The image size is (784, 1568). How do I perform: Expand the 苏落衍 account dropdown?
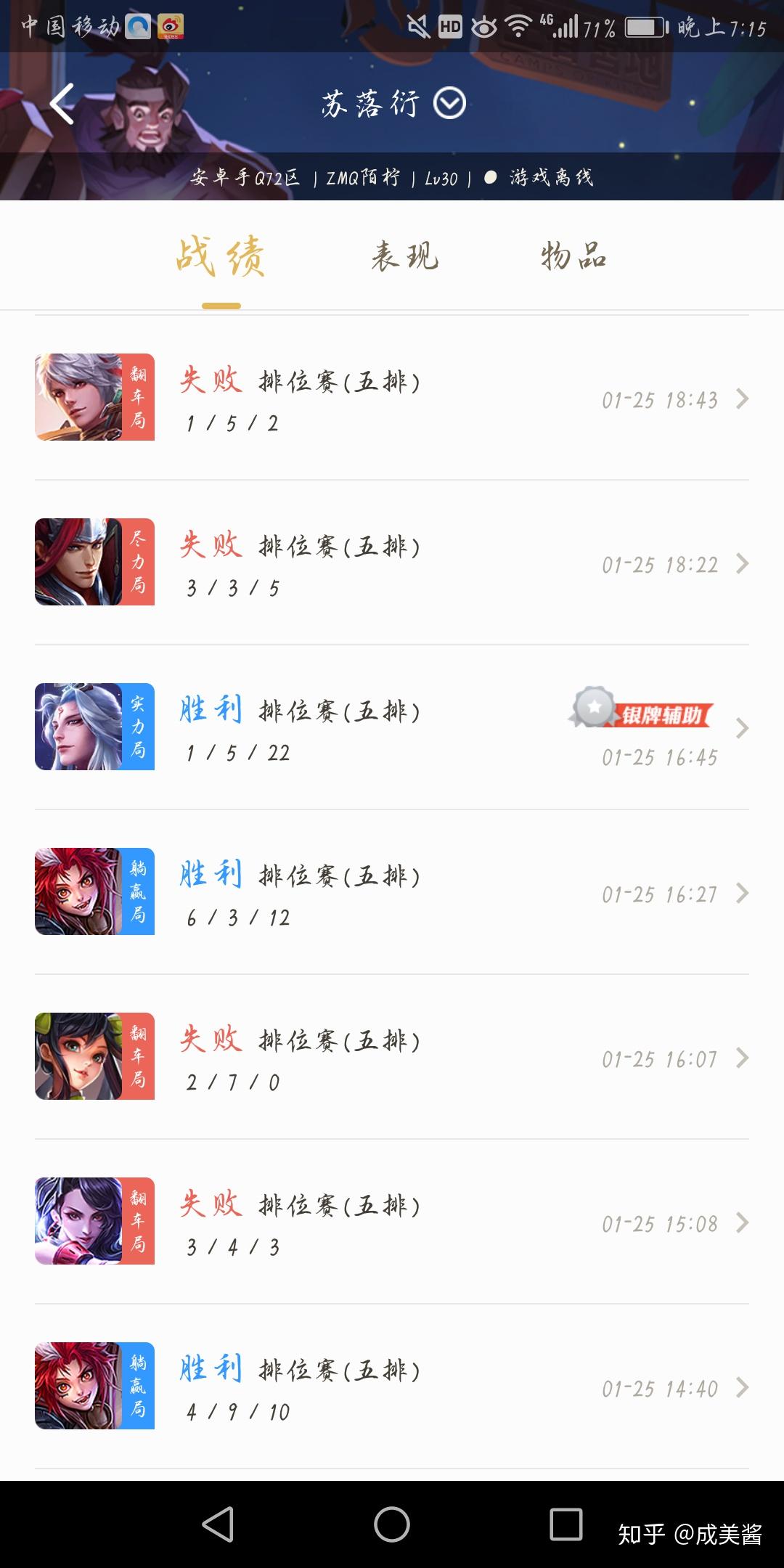pos(449,103)
